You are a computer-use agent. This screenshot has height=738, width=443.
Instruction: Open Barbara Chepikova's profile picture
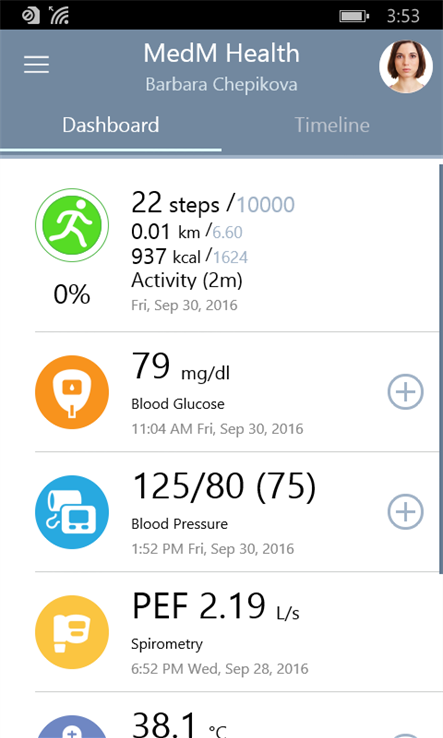(x=406, y=66)
